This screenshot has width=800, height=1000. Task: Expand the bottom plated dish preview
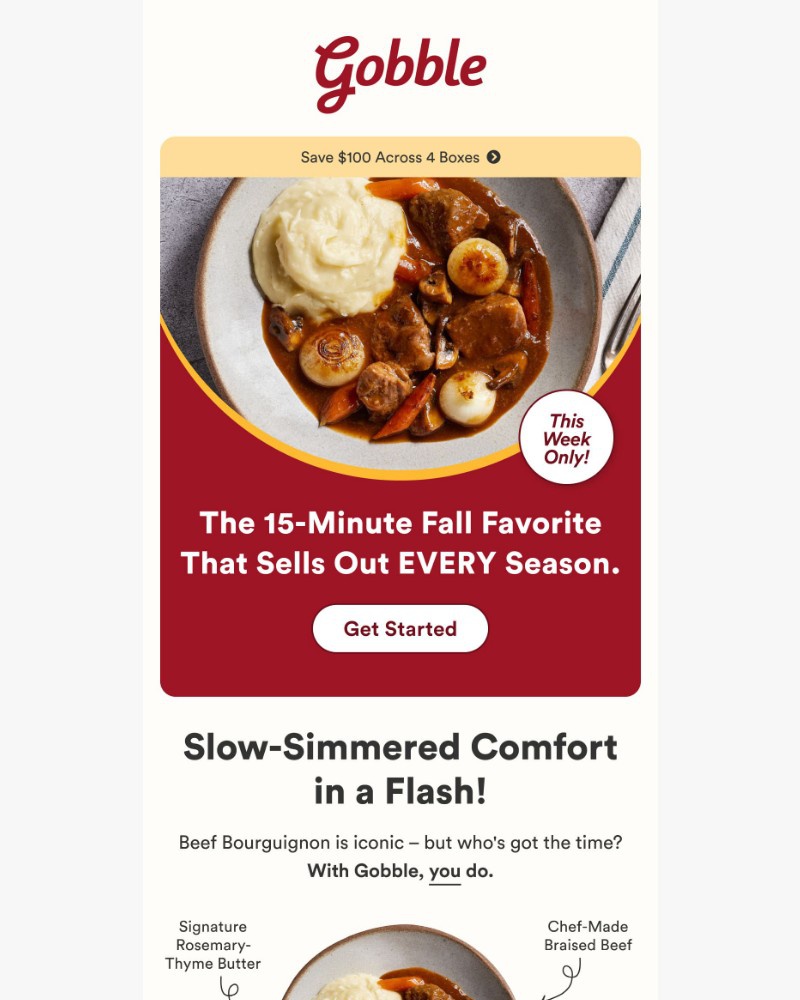coord(400,975)
